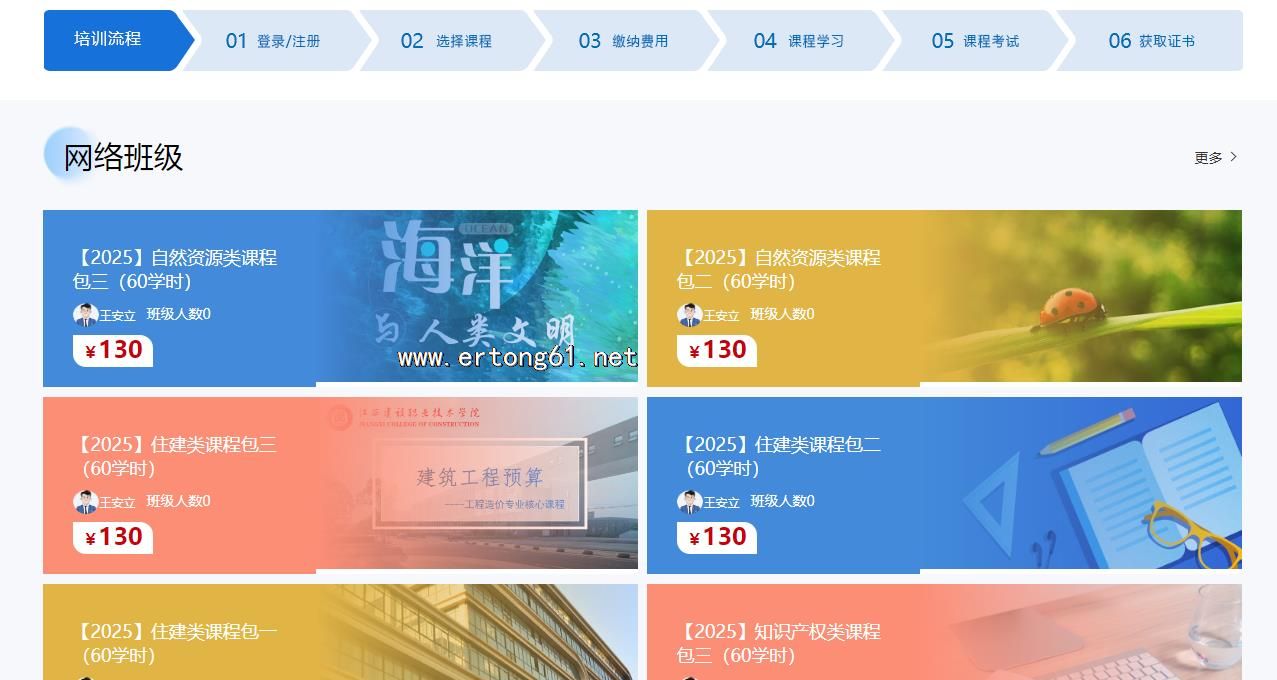Select the 住建类课程包三 class card

click(x=340, y=484)
